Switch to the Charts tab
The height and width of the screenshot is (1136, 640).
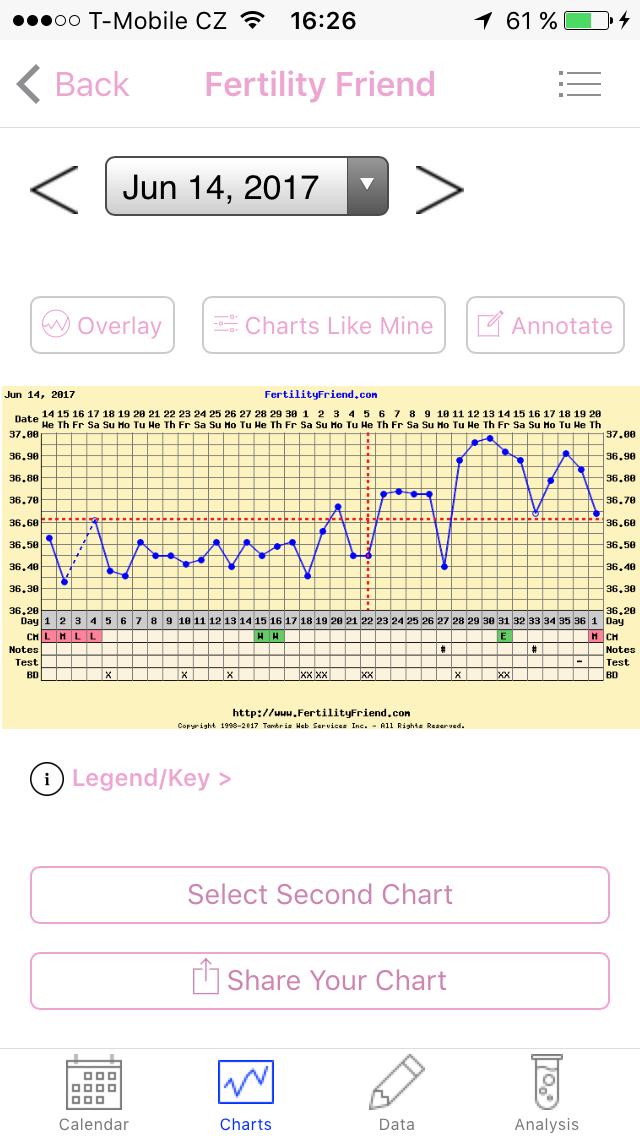pos(246,1095)
